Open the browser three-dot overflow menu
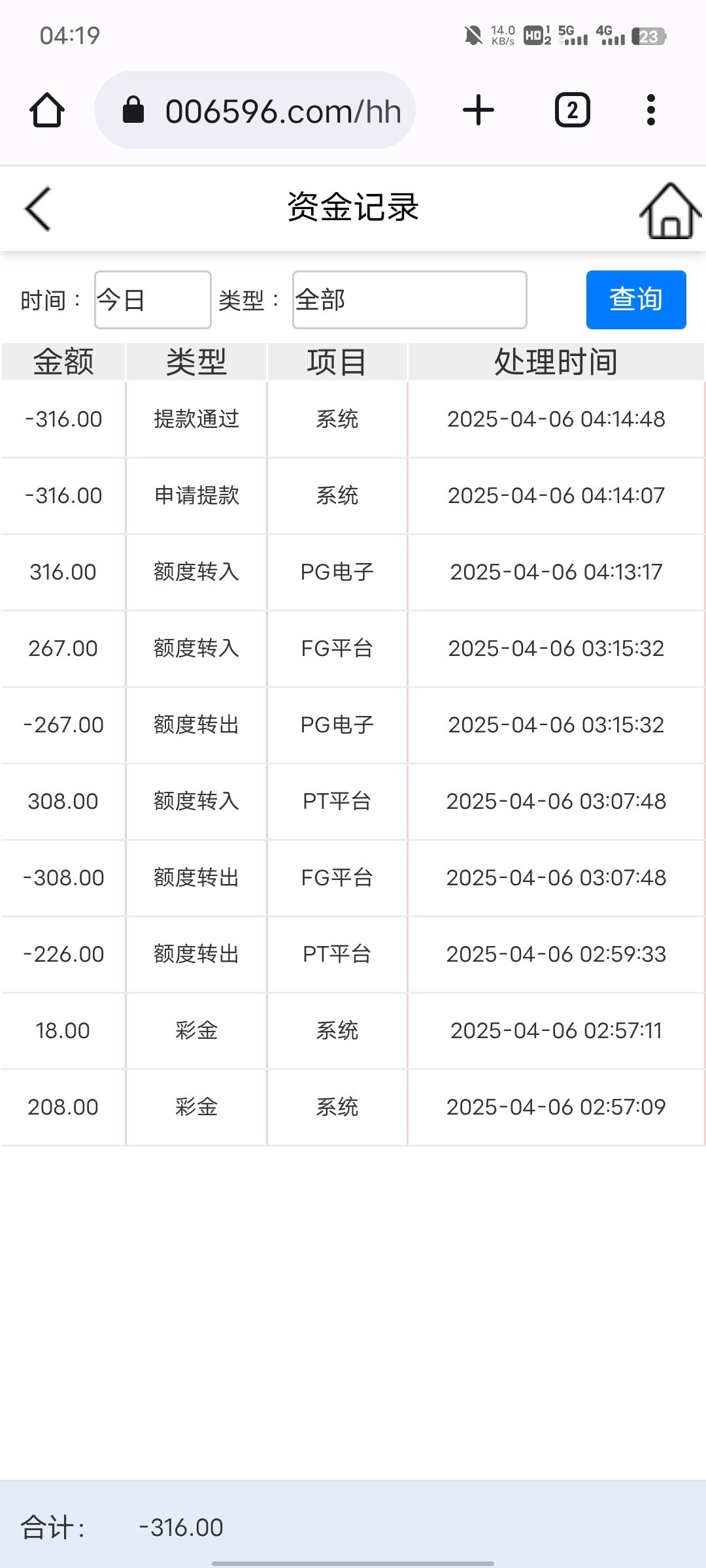This screenshot has width=706, height=1568. coord(650,110)
